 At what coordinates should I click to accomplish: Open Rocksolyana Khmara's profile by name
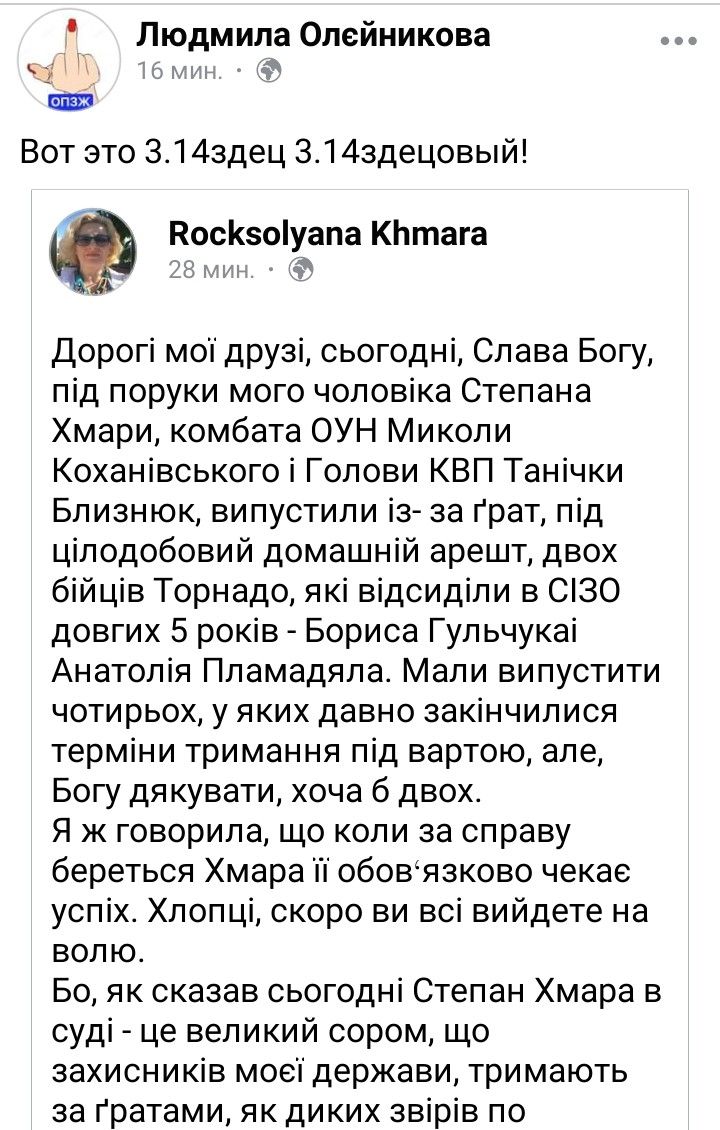click(328, 234)
